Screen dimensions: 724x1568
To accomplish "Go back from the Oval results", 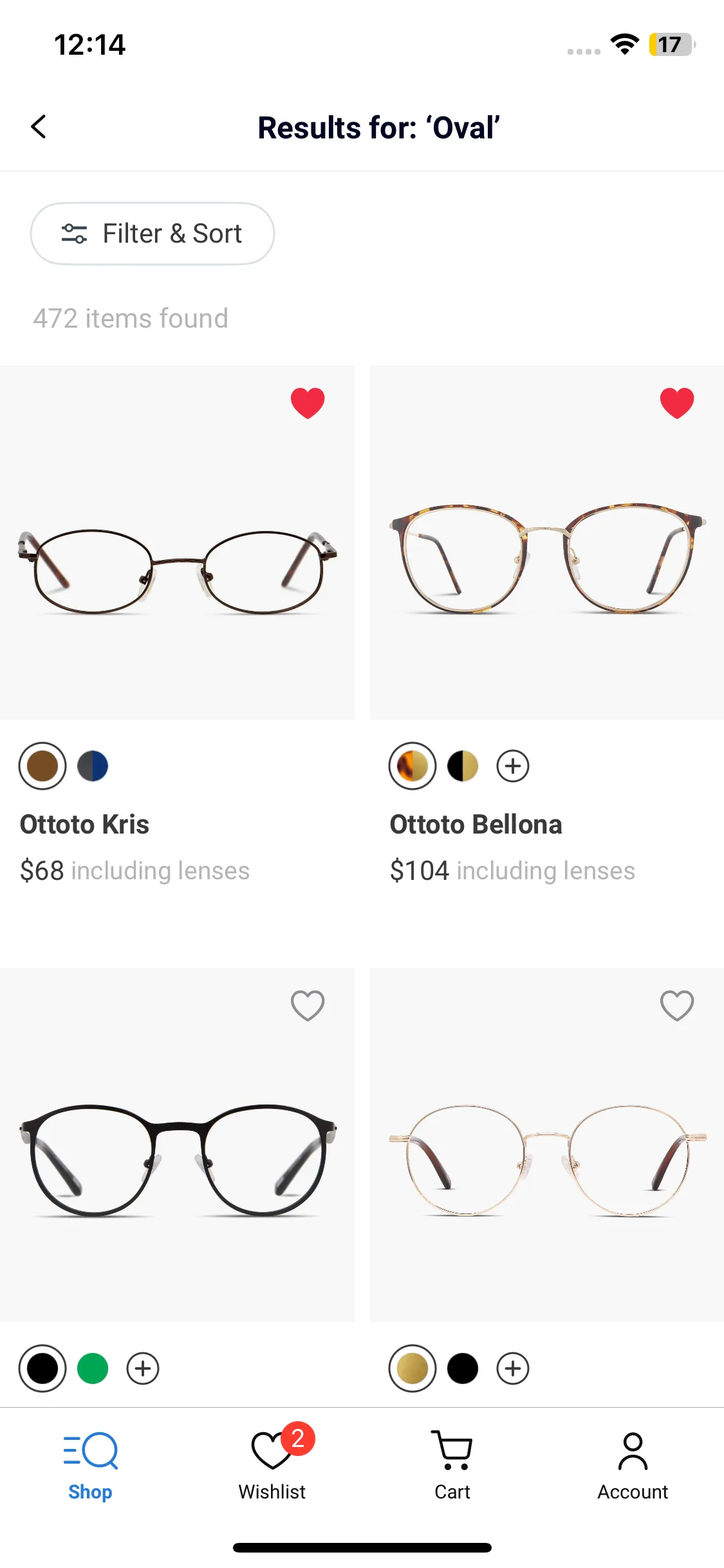I will click(x=39, y=127).
